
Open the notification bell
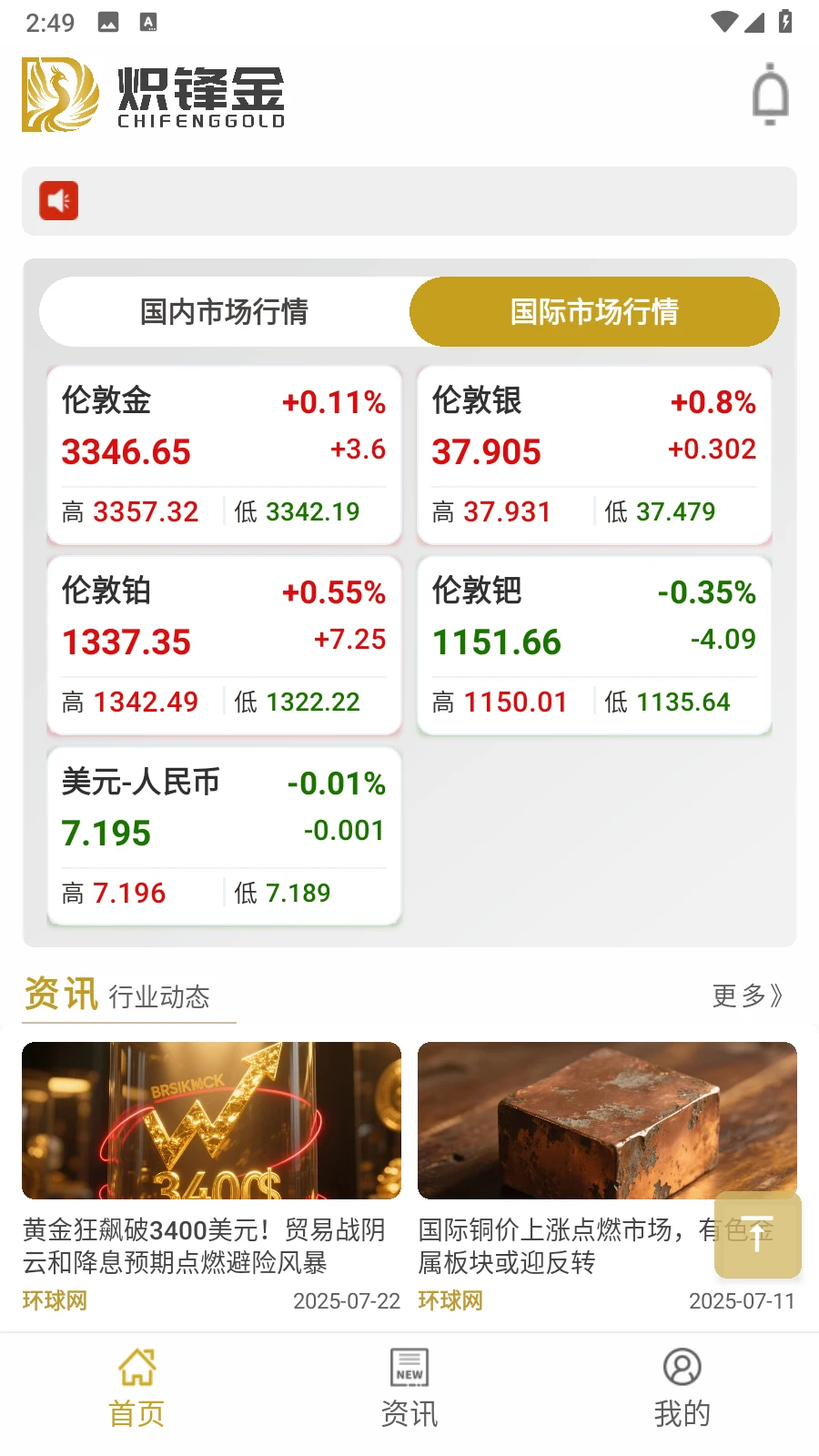[x=770, y=91]
